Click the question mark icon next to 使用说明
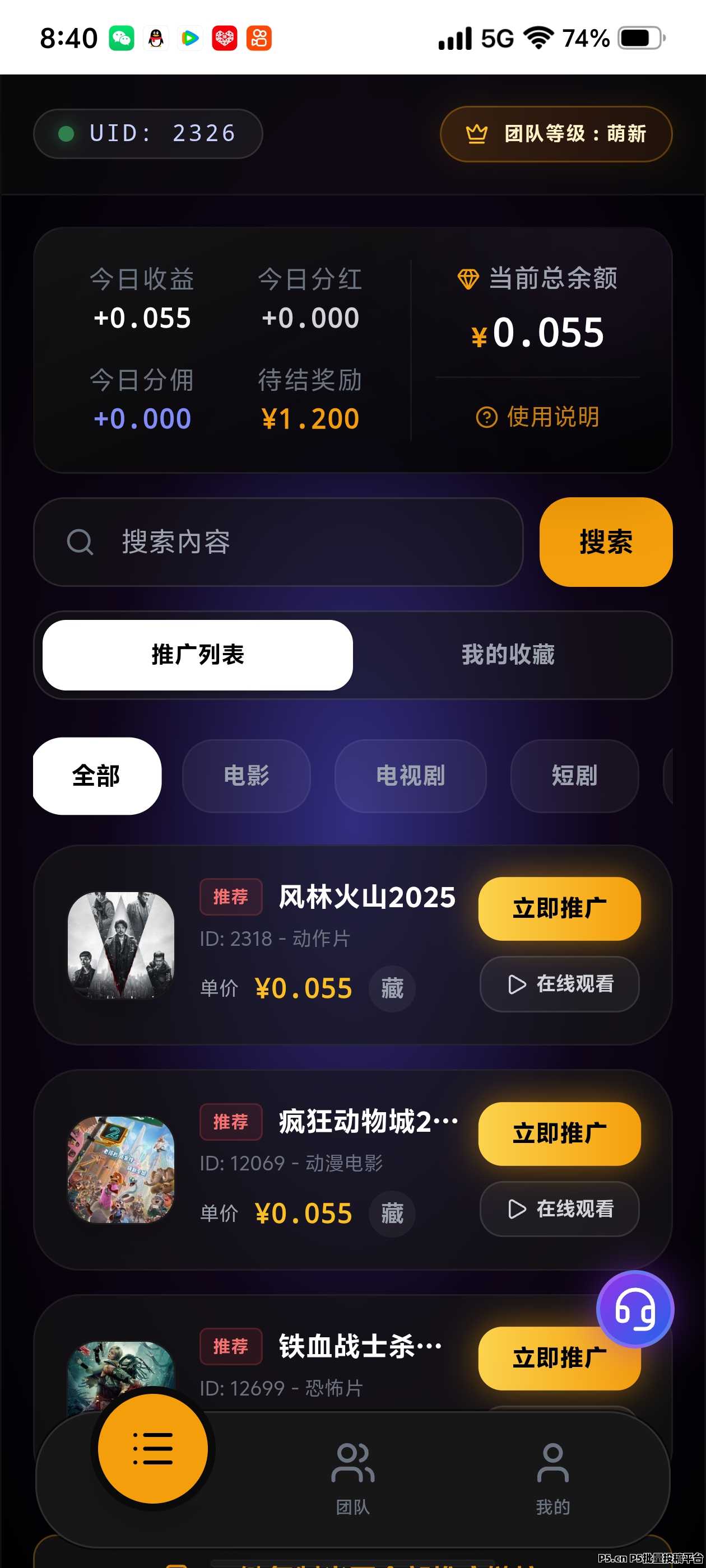 487,416
